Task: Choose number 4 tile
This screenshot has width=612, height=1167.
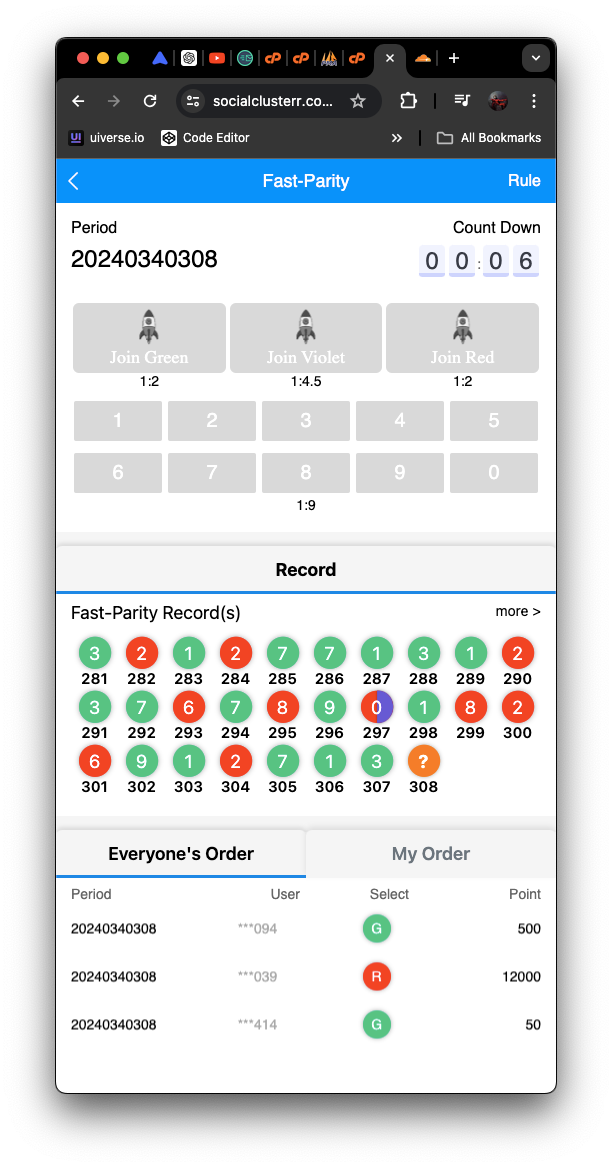Action: (x=400, y=421)
